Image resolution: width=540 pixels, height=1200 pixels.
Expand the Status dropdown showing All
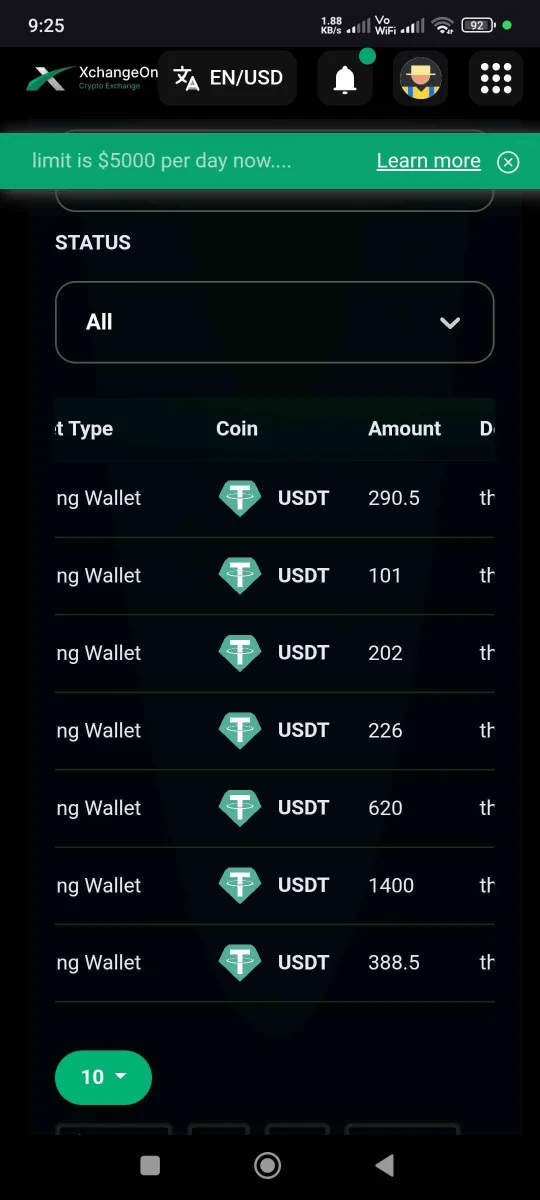point(275,322)
